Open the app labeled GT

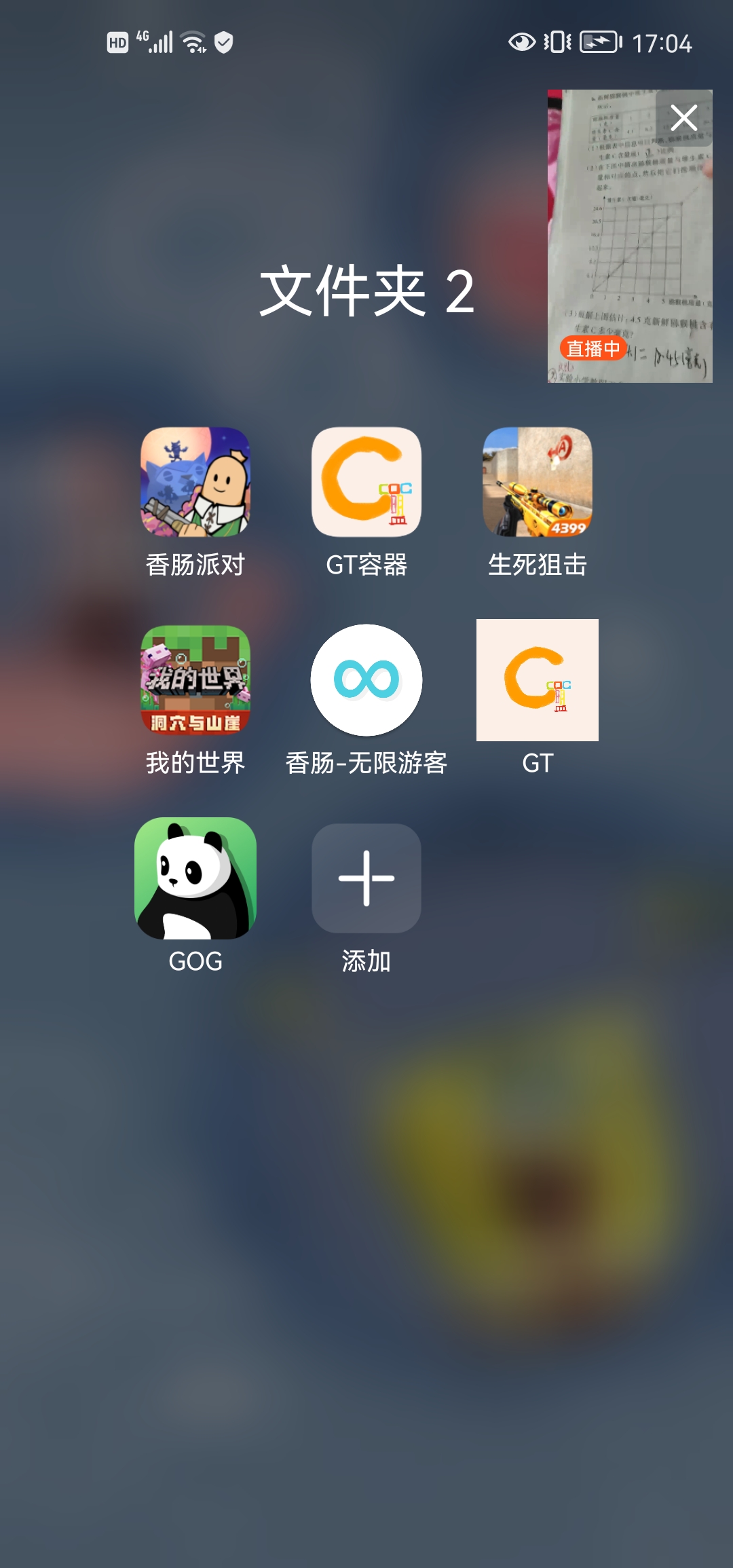click(538, 680)
